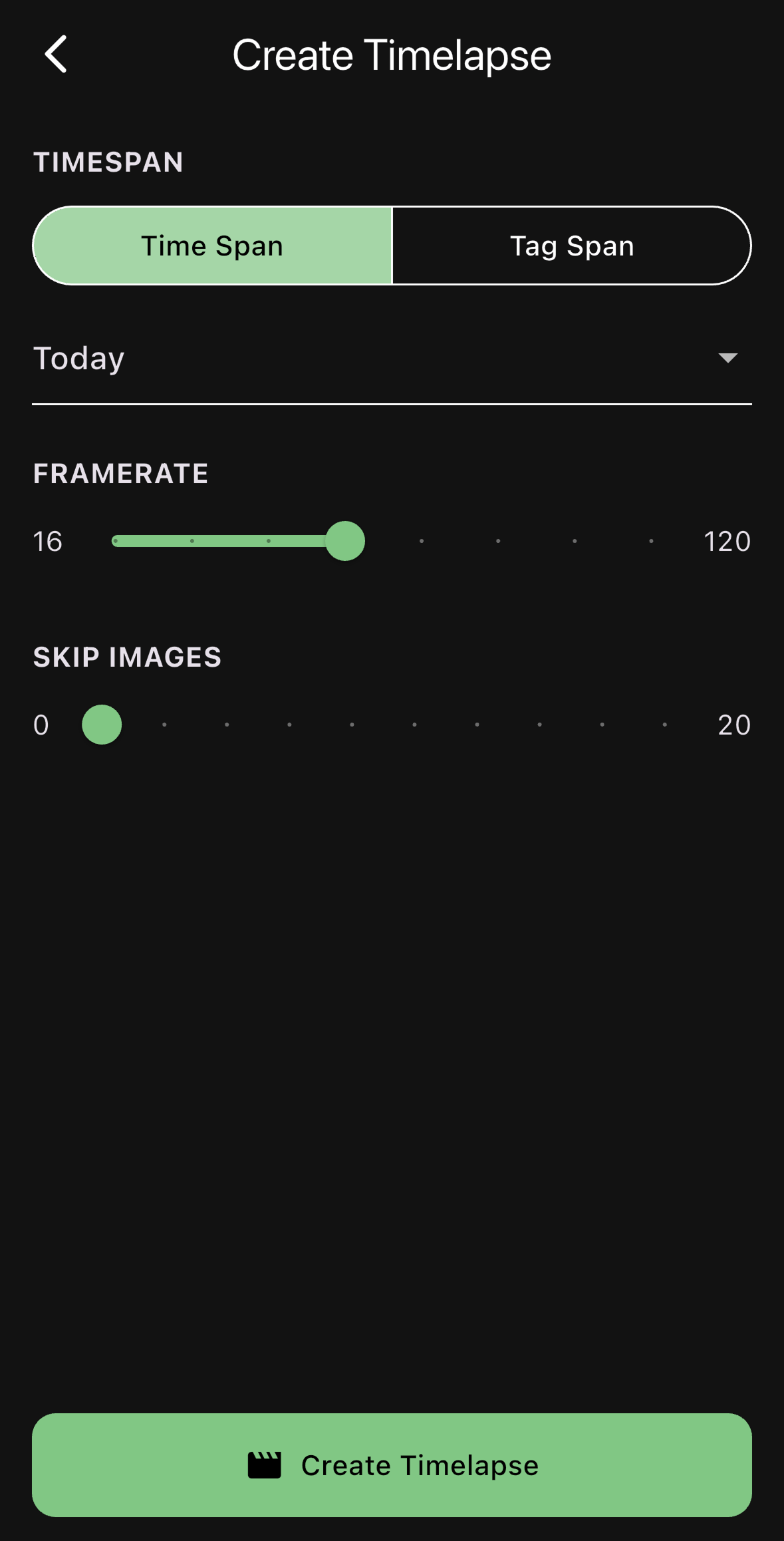The height and width of the screenshot is (1541, 784).
Task: Tap the Skip Images slider handle
Action: (102, 725)
